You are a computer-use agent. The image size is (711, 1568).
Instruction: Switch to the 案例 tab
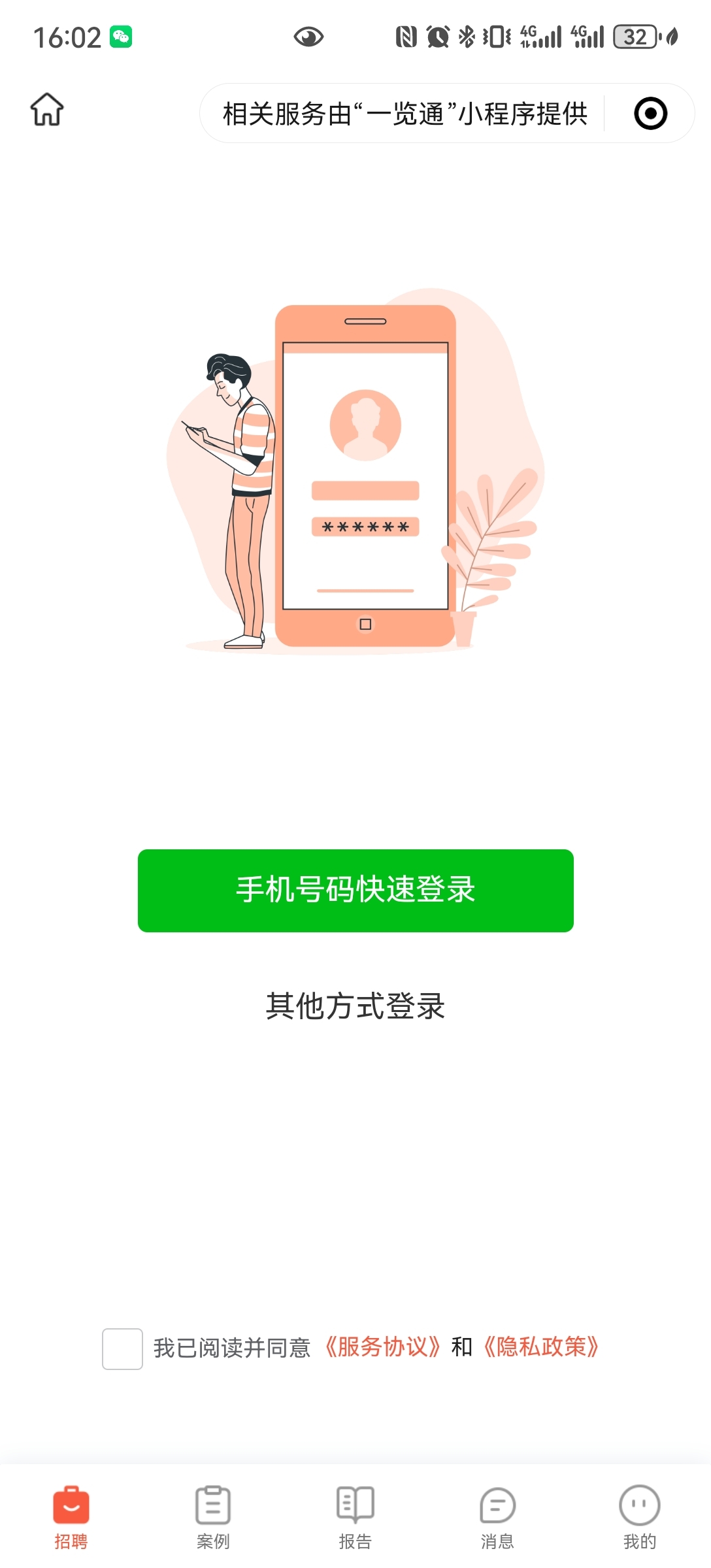click(213, 1517)
